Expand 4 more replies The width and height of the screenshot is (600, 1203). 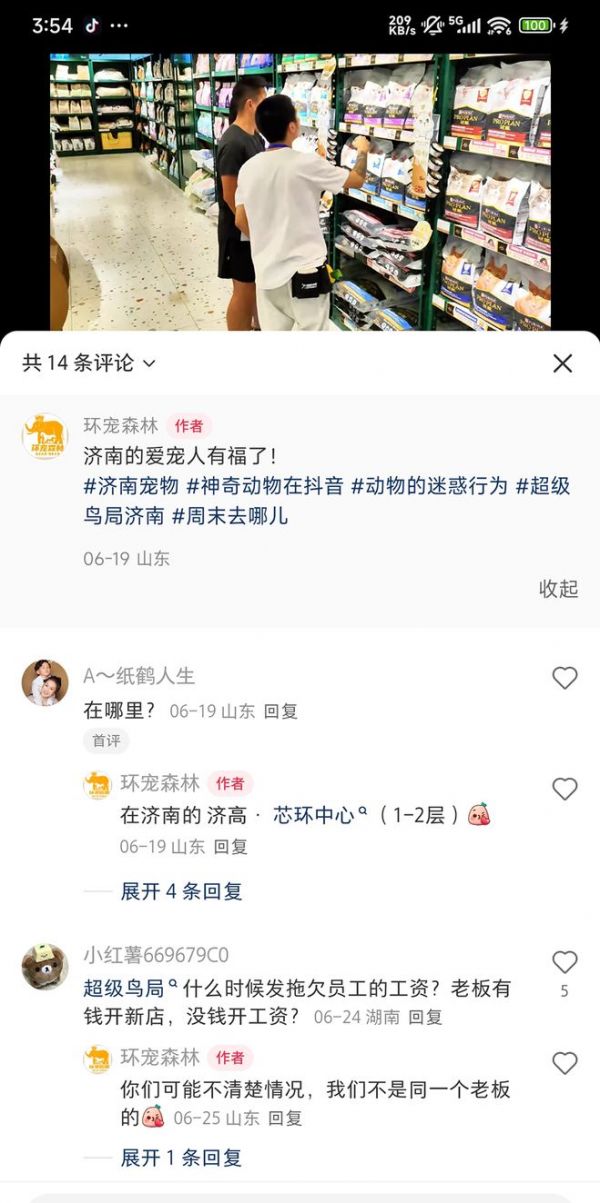click(181, 891)
